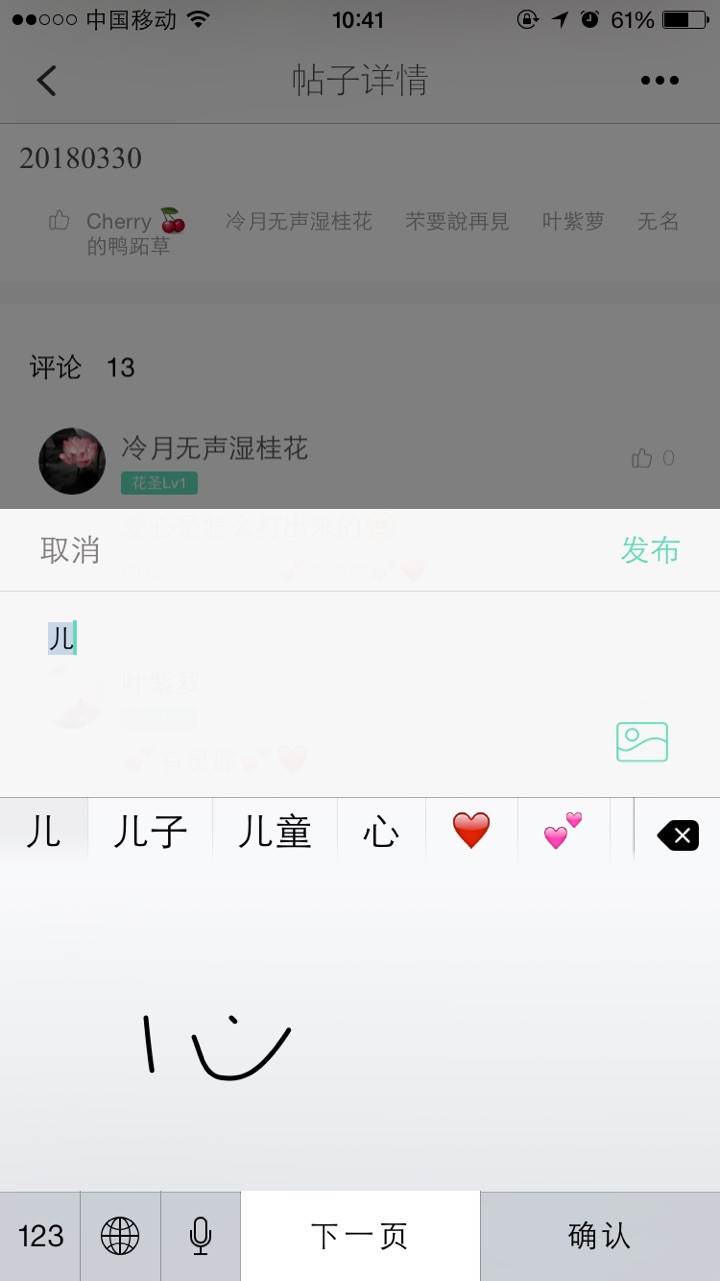720x1281 pixels.
Task: Publish the comment with 发布
Action: tap(650, 550)
